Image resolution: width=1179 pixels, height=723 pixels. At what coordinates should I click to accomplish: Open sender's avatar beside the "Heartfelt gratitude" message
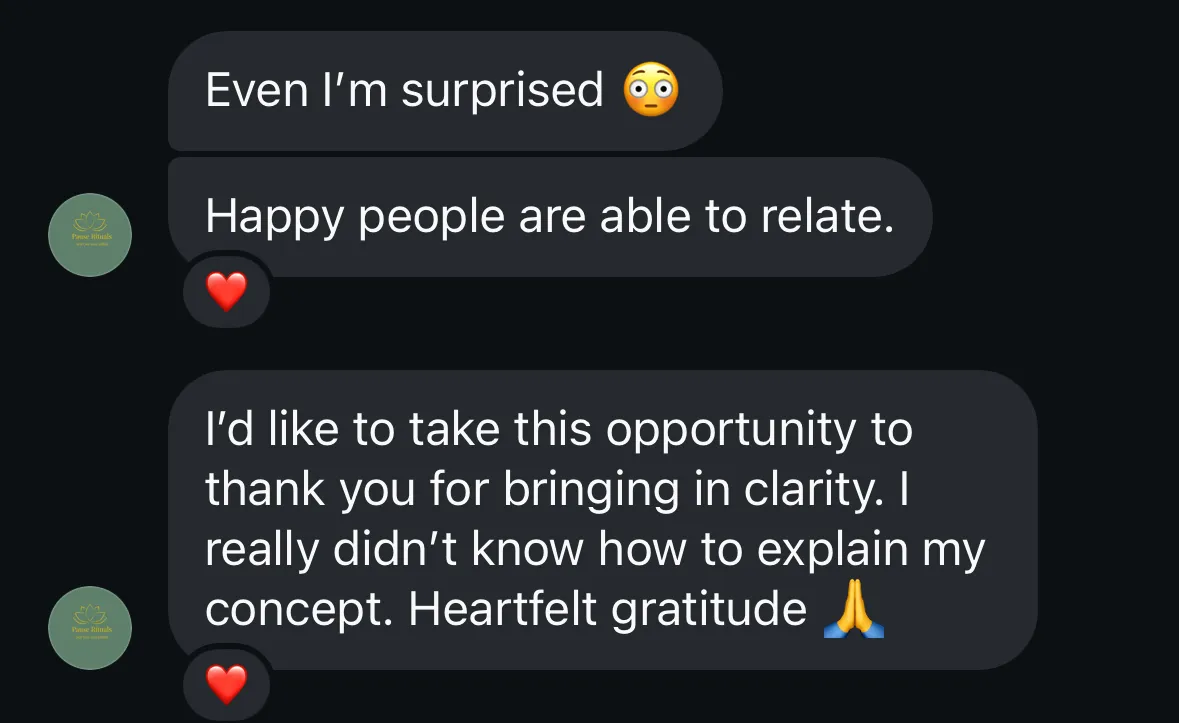pos(90,628)
